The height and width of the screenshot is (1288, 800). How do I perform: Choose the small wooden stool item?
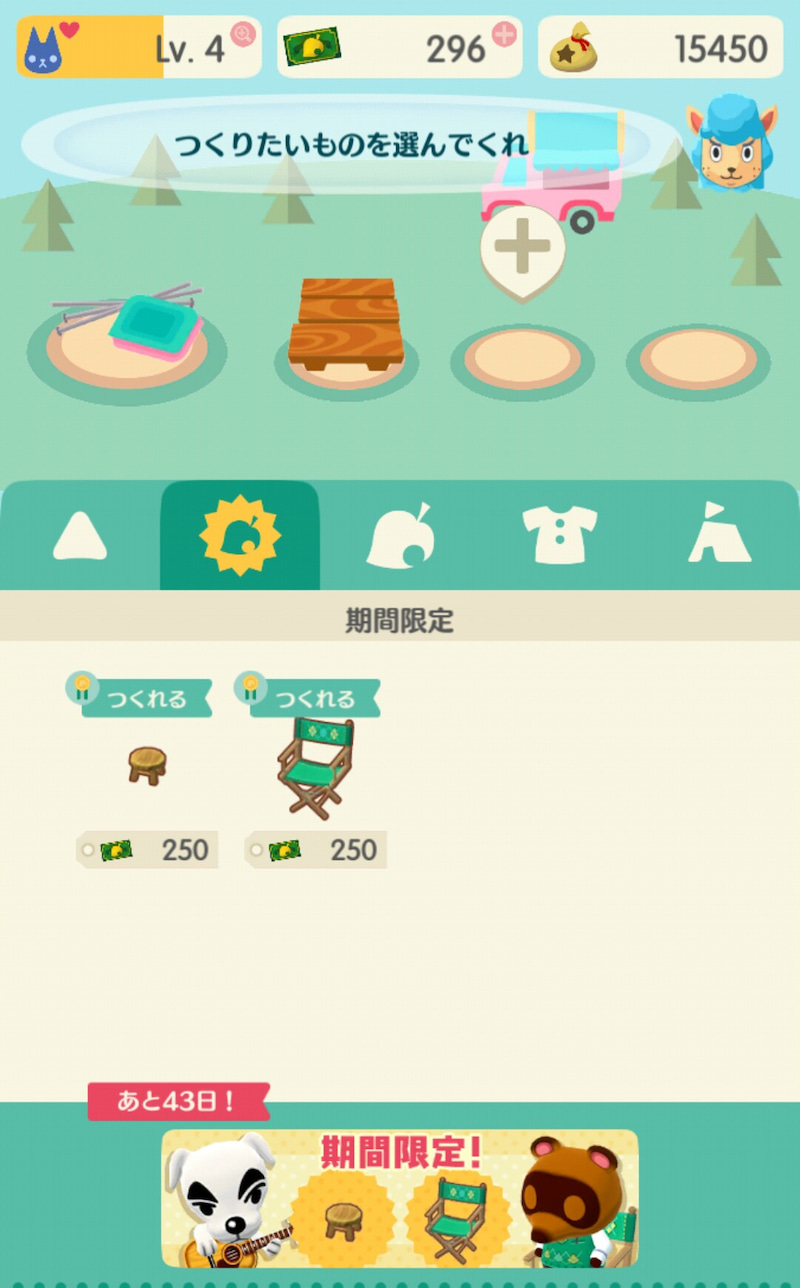(147, 767)
